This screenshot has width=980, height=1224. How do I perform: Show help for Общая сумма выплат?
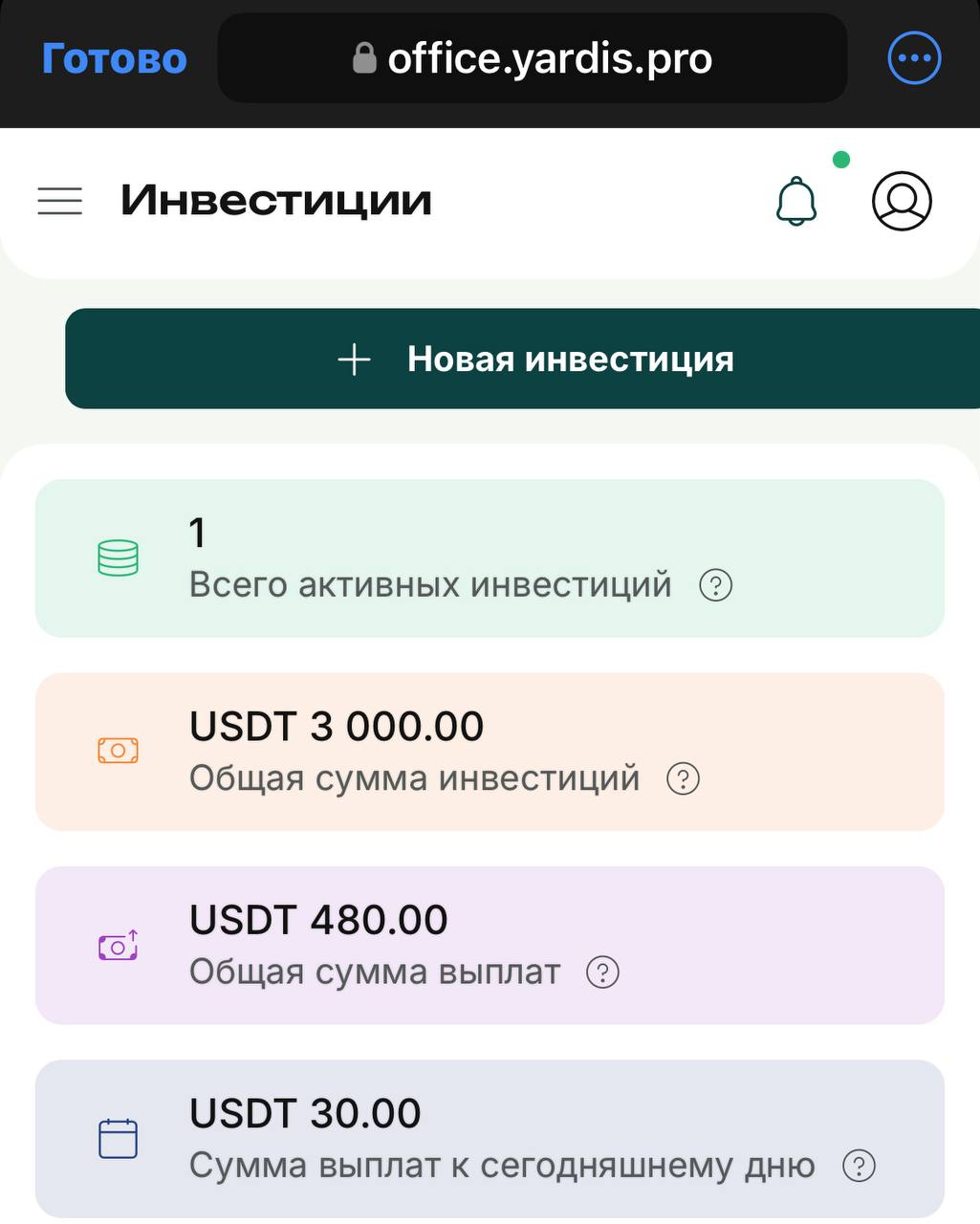point(602,973)
